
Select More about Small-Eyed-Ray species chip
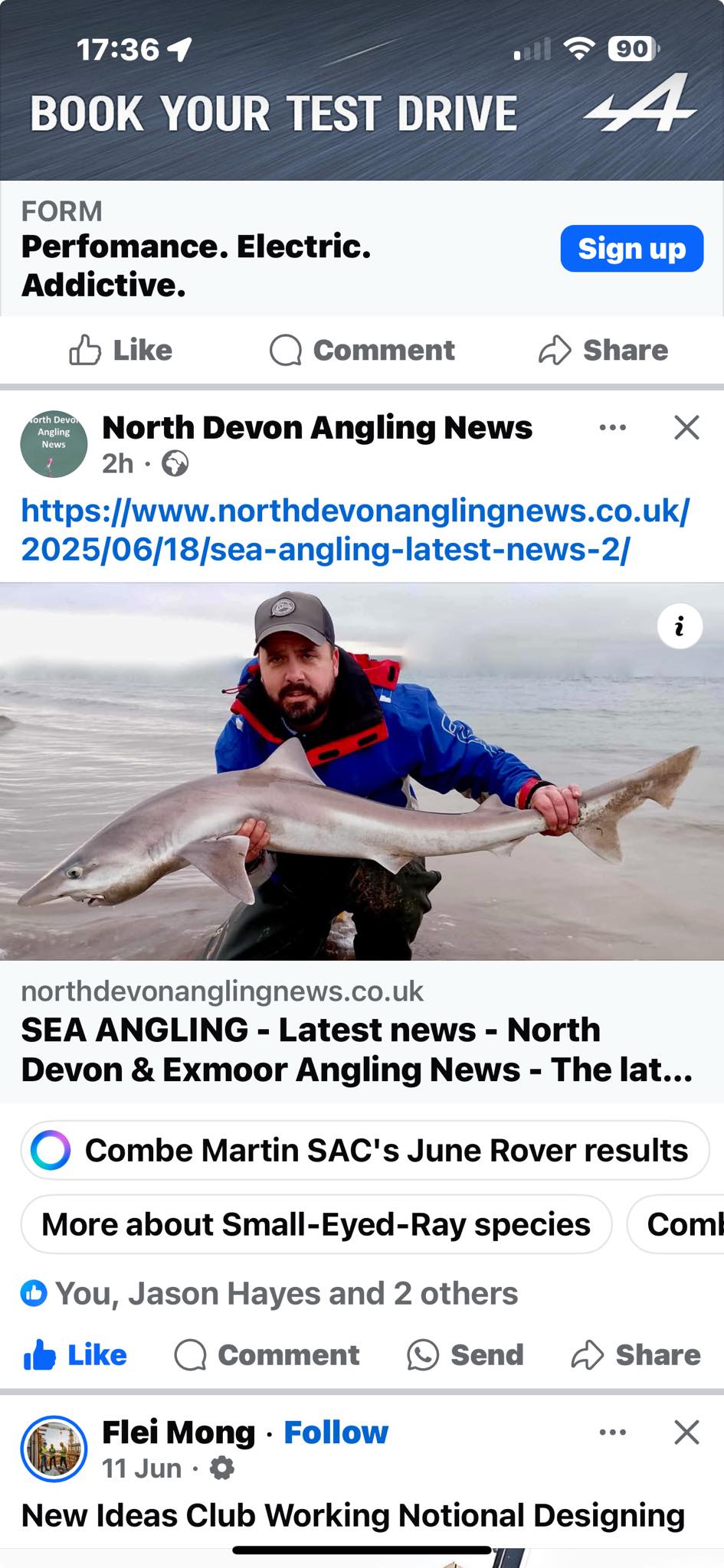tap(316, 1224)
